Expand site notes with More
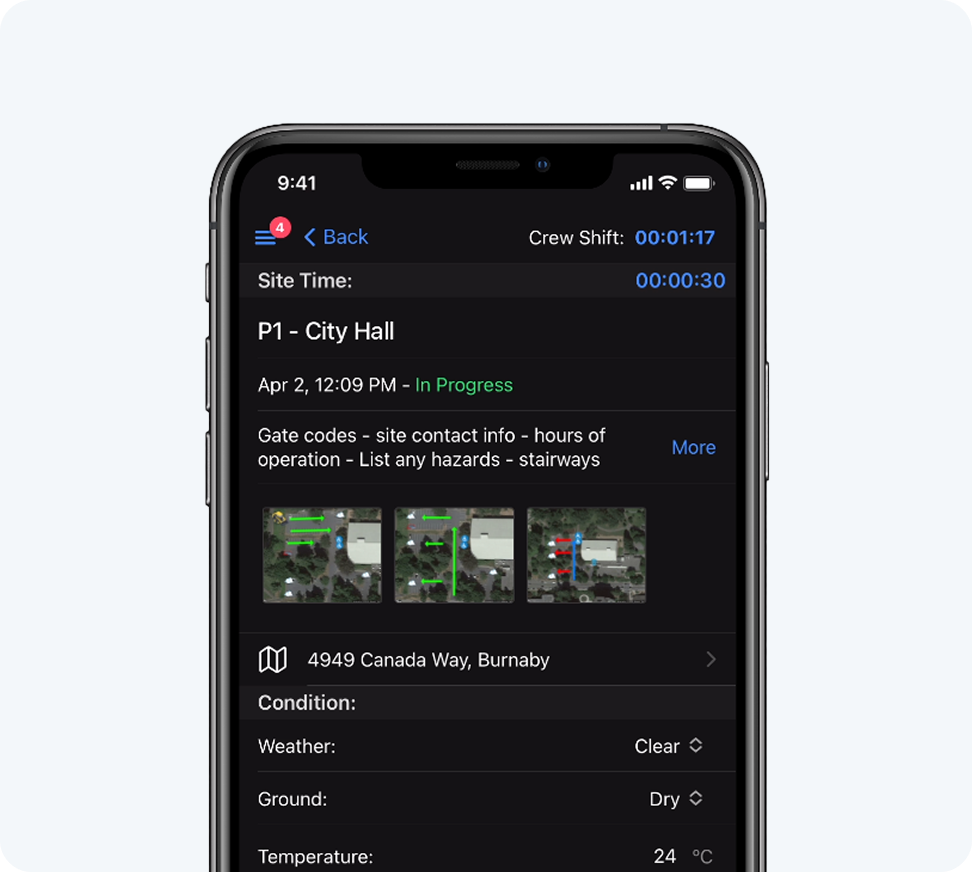Viewport: 972px width, 872px height. point(693,448)
